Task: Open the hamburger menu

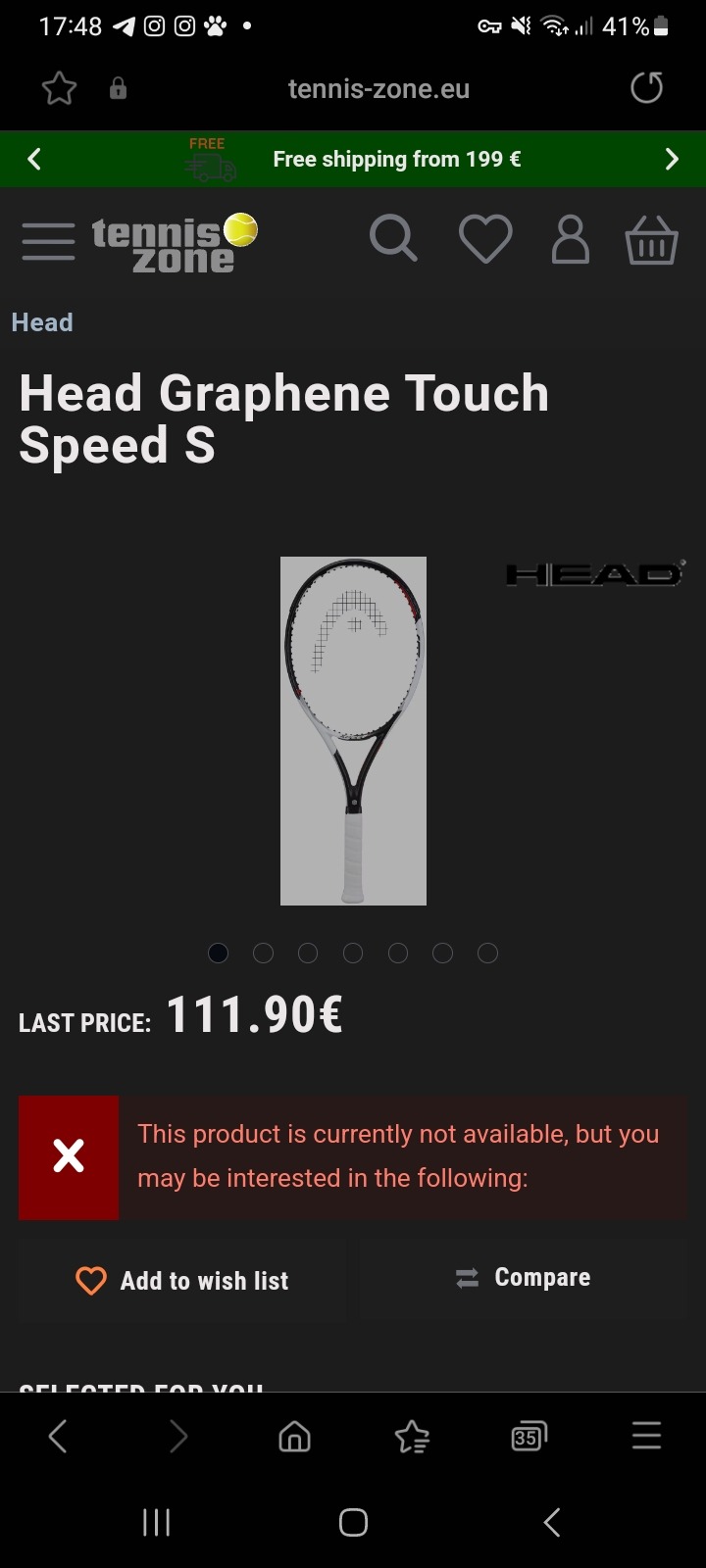Action: [x=48, y=241]
